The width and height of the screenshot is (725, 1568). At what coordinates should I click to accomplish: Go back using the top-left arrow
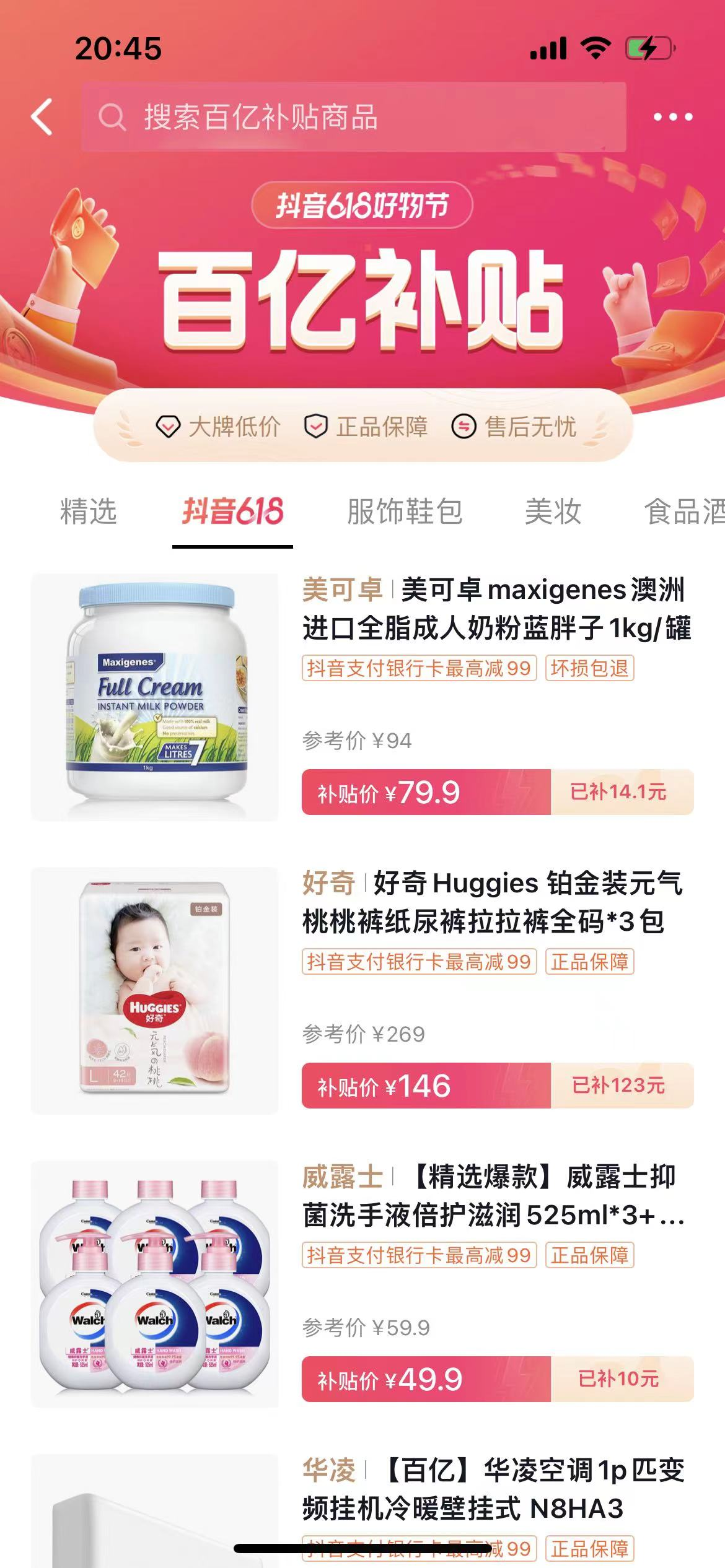coord(42,116)
